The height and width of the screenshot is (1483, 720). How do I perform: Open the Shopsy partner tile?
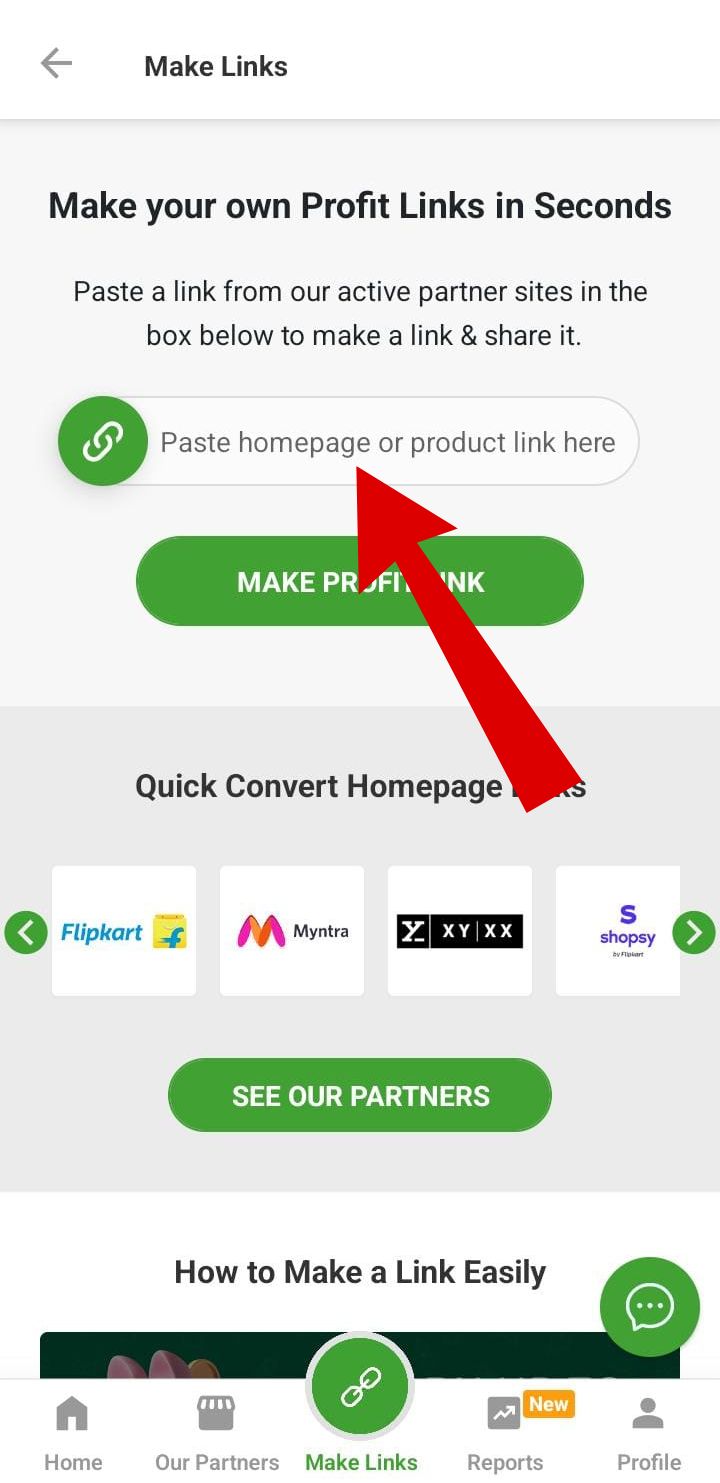(620, 931)
